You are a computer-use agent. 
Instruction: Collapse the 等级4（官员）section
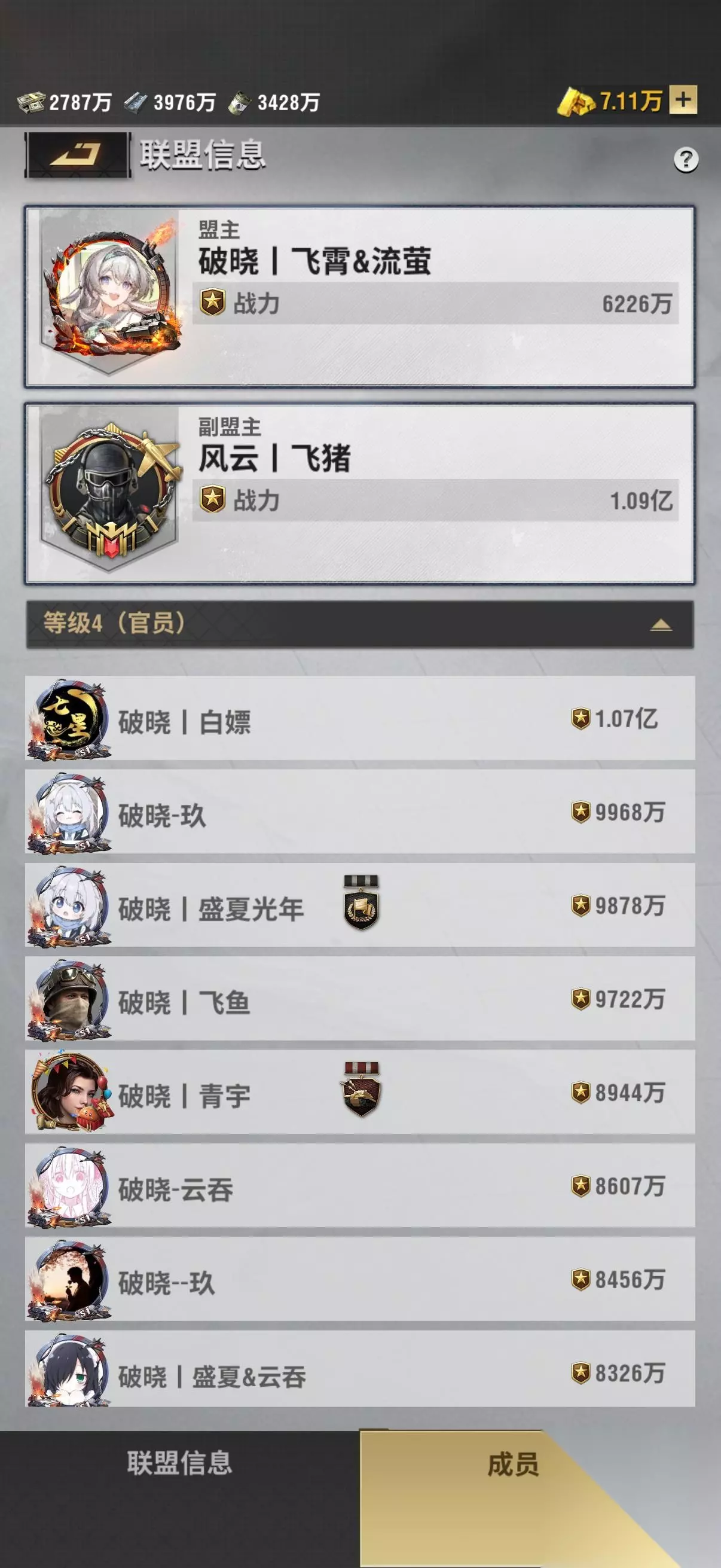coord(359,624)
